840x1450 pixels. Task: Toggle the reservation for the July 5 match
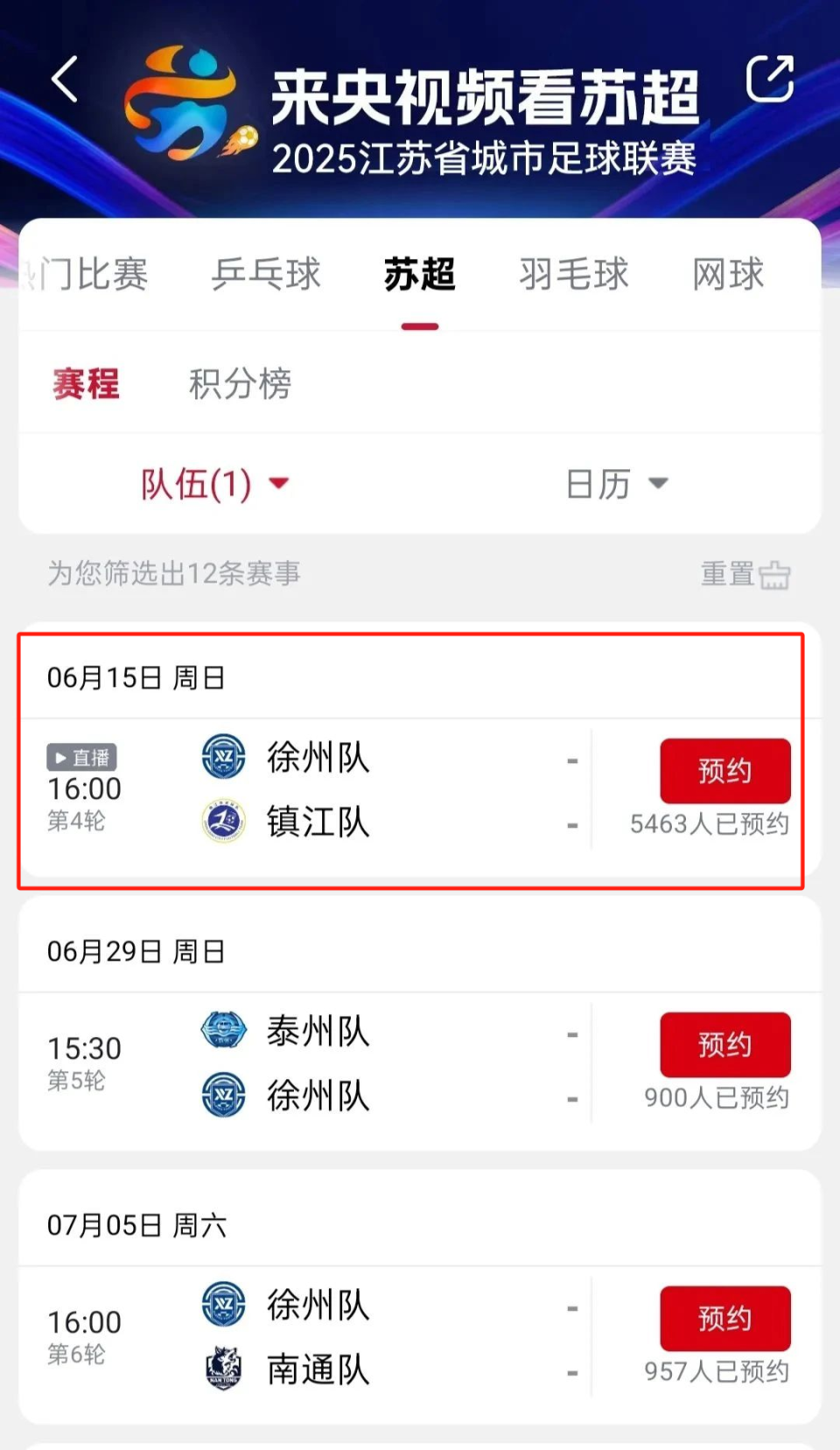click(725, 1318)
